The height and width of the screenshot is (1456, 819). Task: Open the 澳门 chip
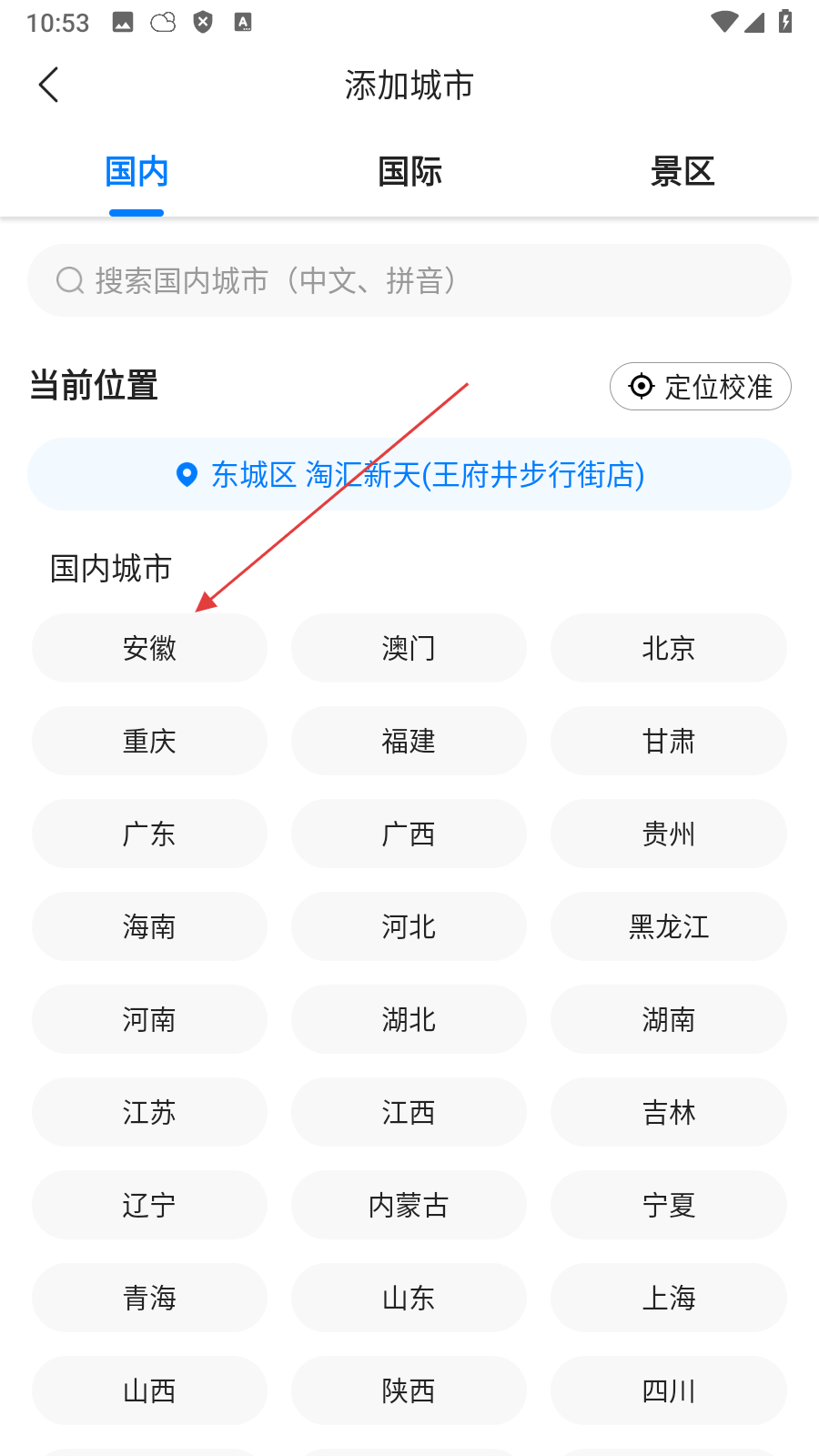click(x=409, y=649)
